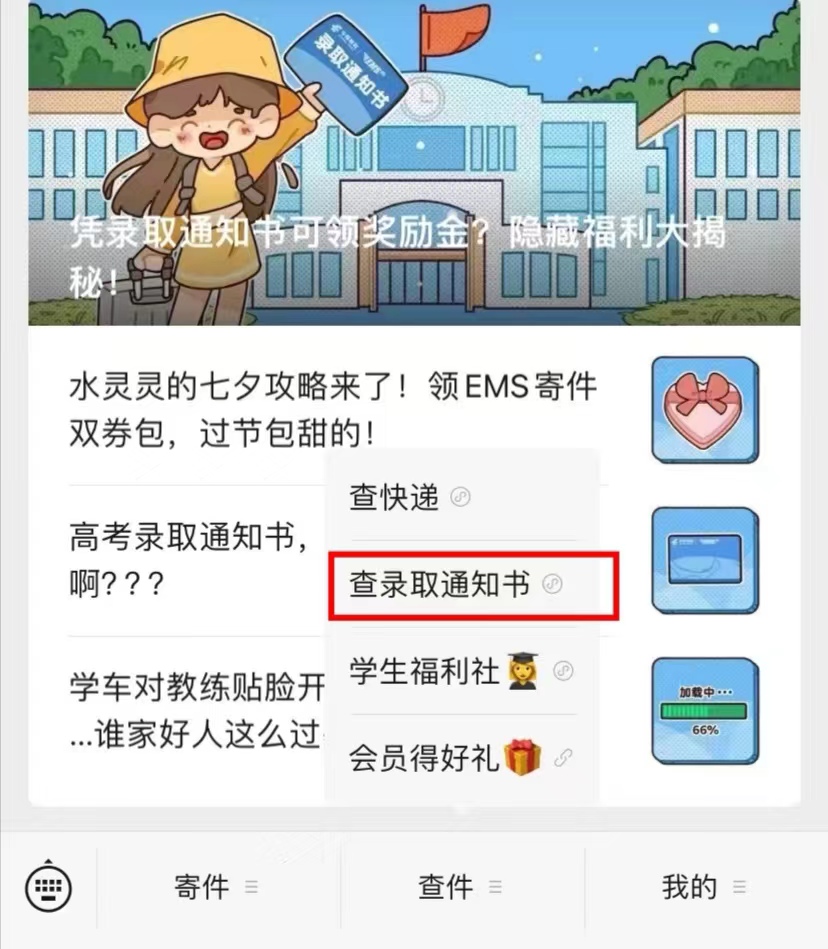This screenshot has height=949, width=828.
Task: Read the 水灵灵的七夕攻略 article
Action: click(340, 410)
